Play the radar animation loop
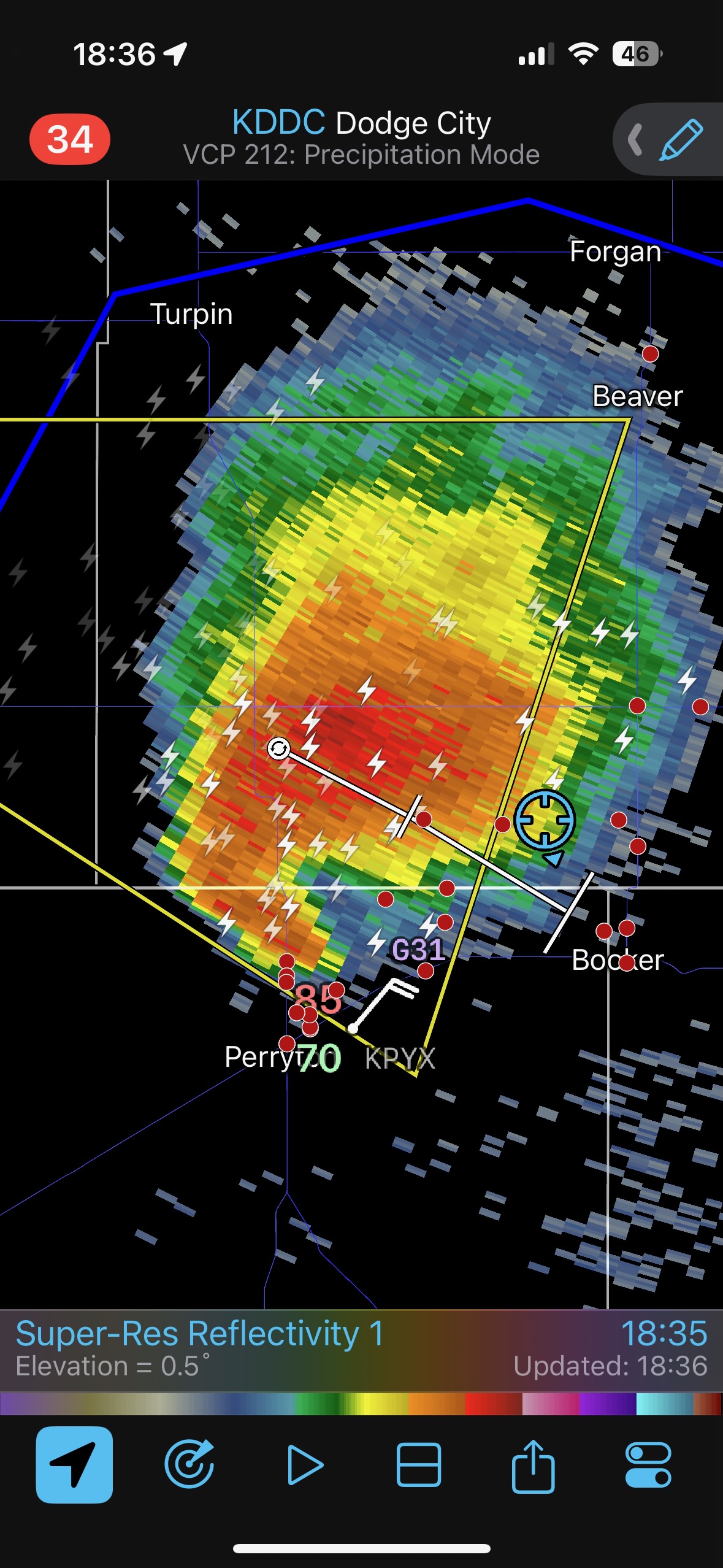 [x=305, y=1464]
